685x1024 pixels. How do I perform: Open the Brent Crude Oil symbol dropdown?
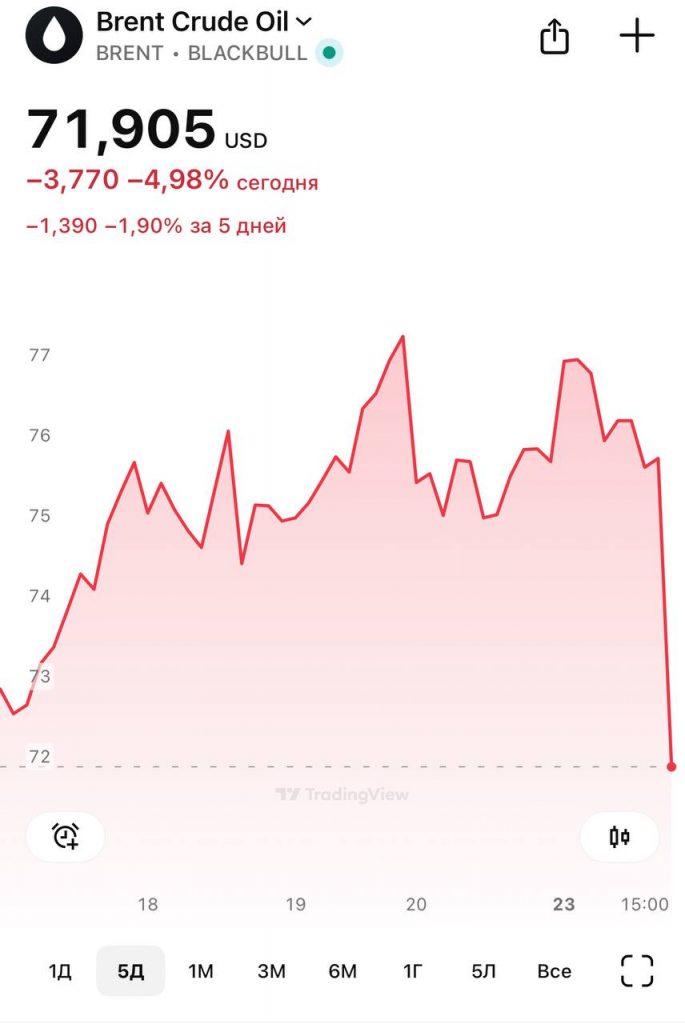click(x=304, y=21)
